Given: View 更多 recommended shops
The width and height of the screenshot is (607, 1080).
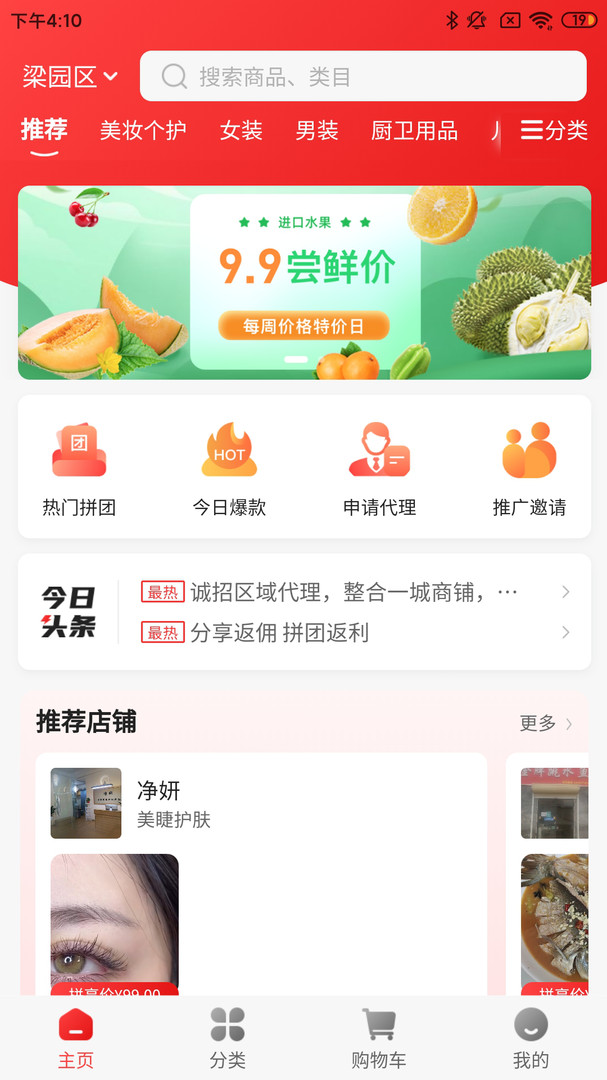Looking at the screenshot, I should click(x=546, y=723).
